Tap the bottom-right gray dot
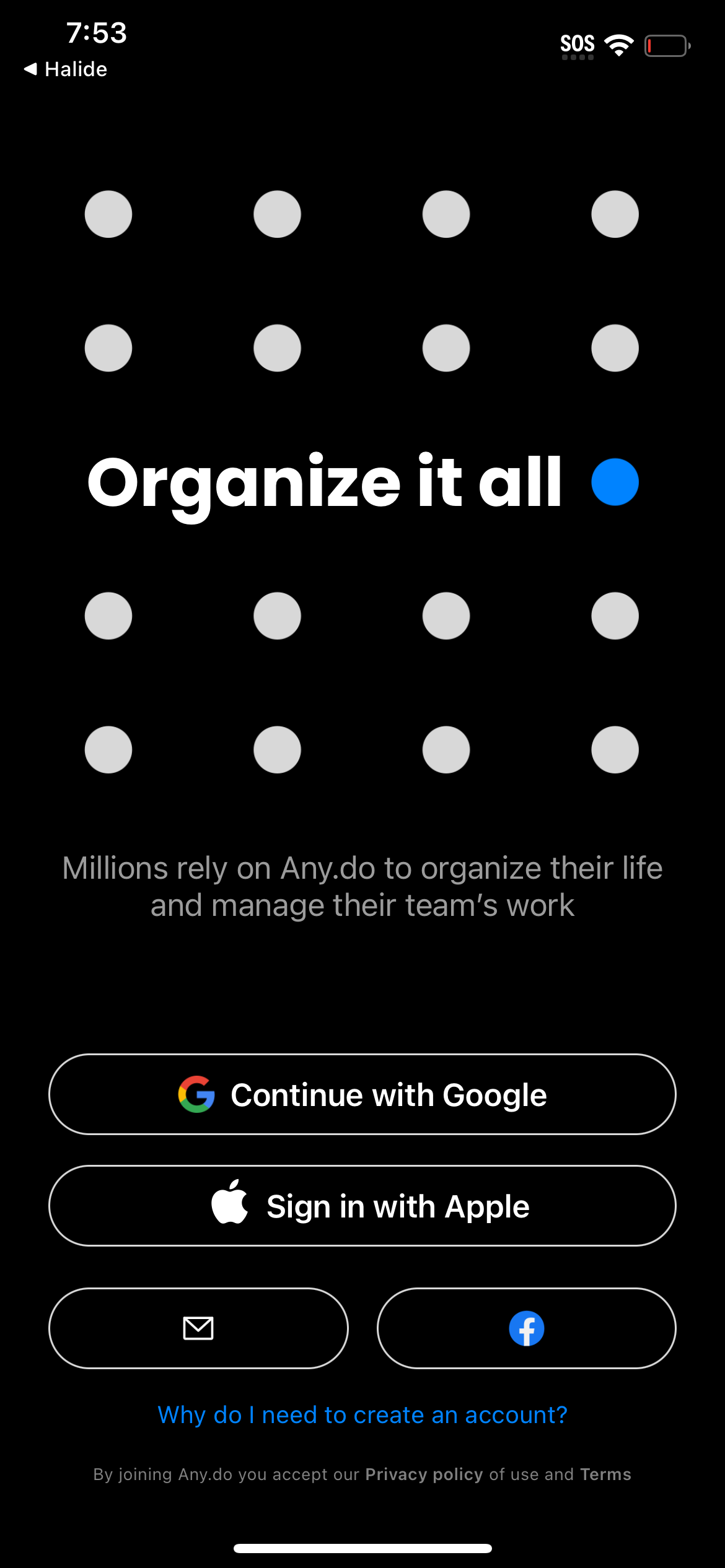The image size is (725, 1568). pyautogui.click(x=614, y=749)
